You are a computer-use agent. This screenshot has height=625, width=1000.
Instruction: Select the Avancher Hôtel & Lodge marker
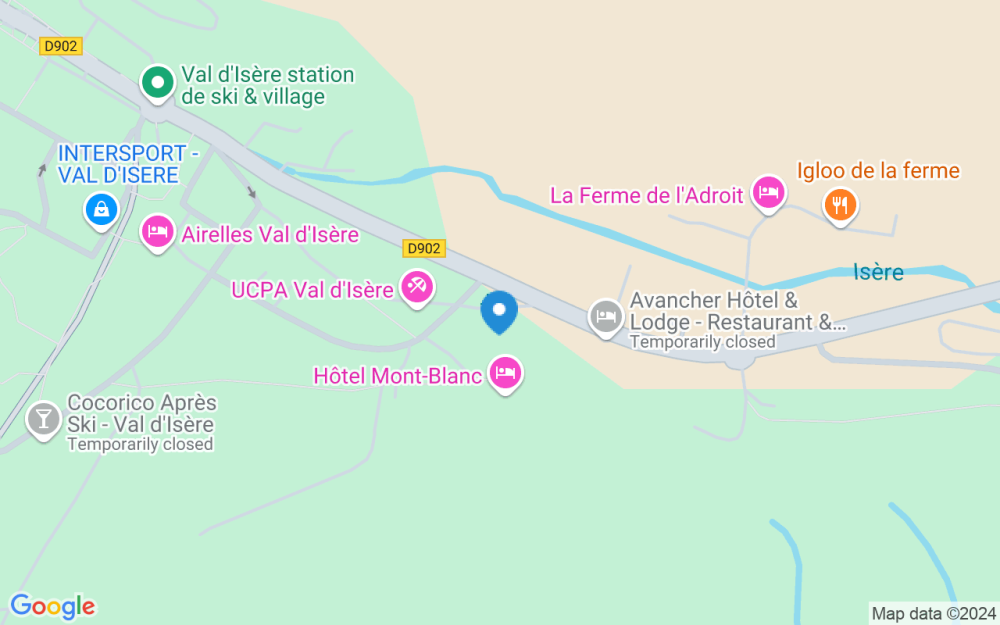coord(606,318)
